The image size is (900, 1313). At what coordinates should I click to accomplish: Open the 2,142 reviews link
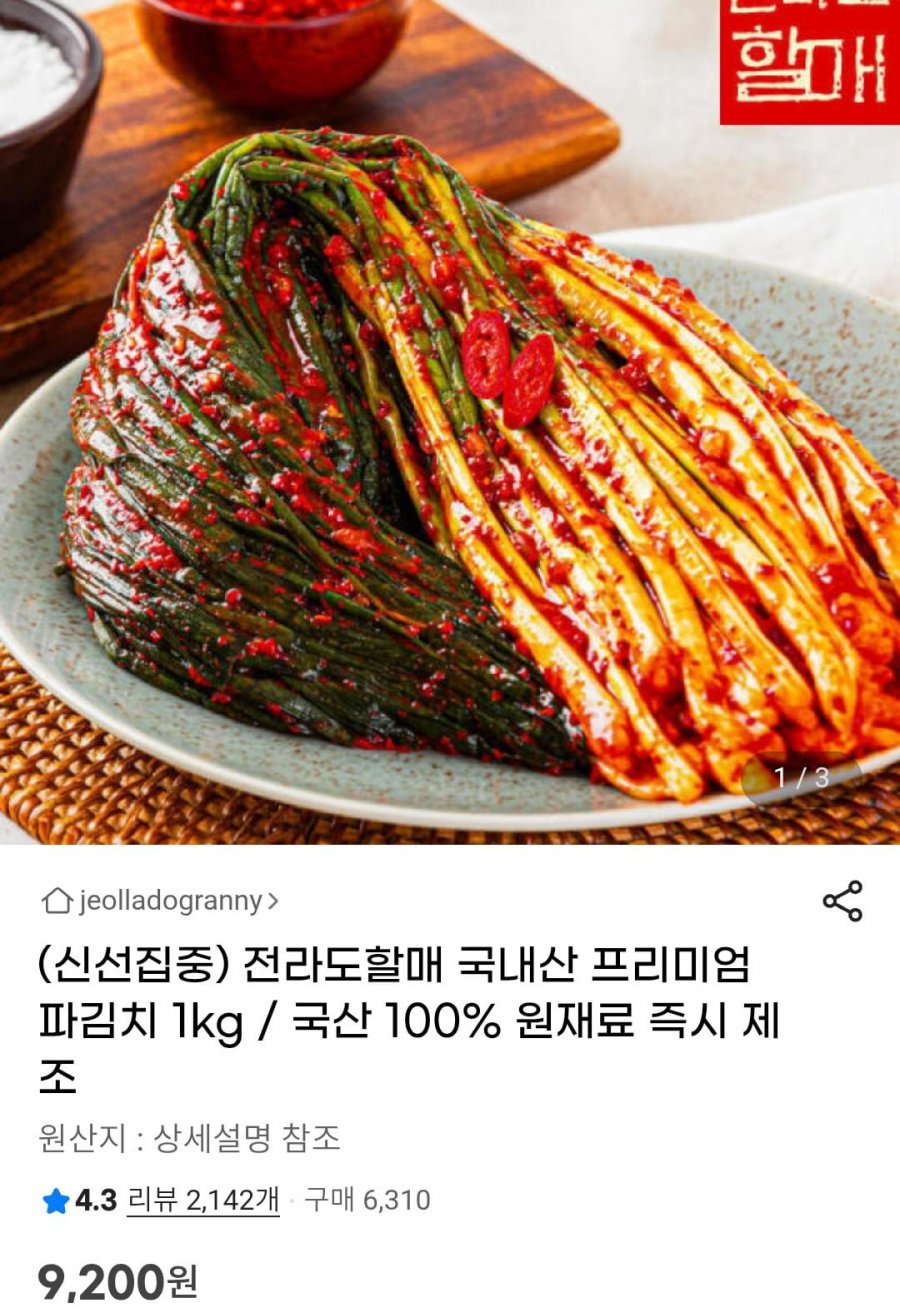(x=203, y=1199)
